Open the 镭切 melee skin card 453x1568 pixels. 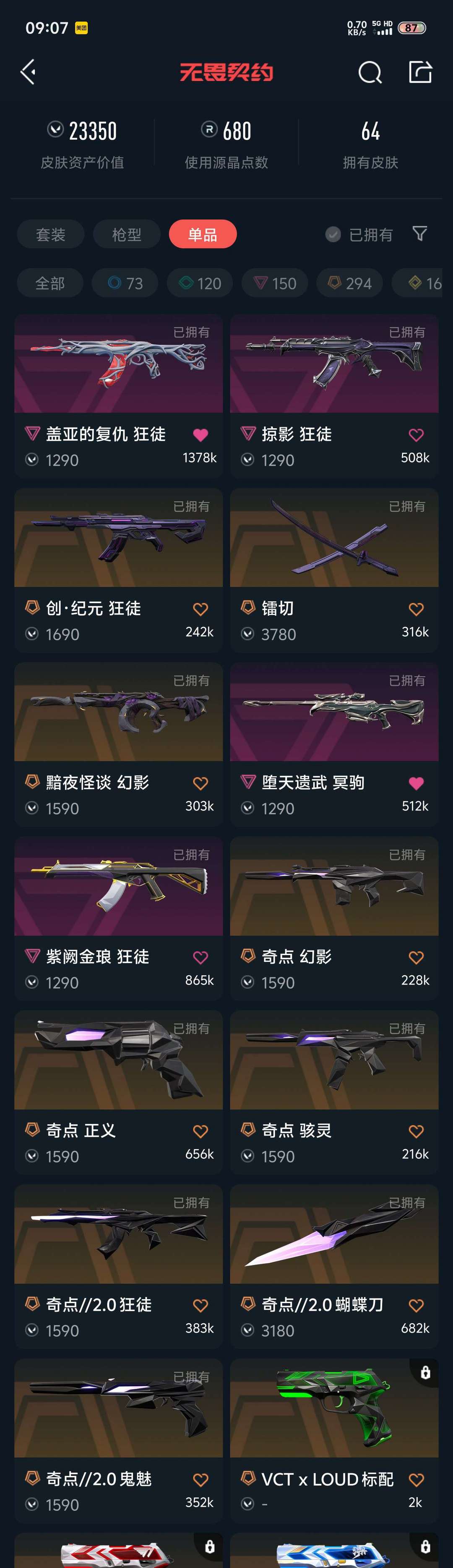click(x=334, y=538)
